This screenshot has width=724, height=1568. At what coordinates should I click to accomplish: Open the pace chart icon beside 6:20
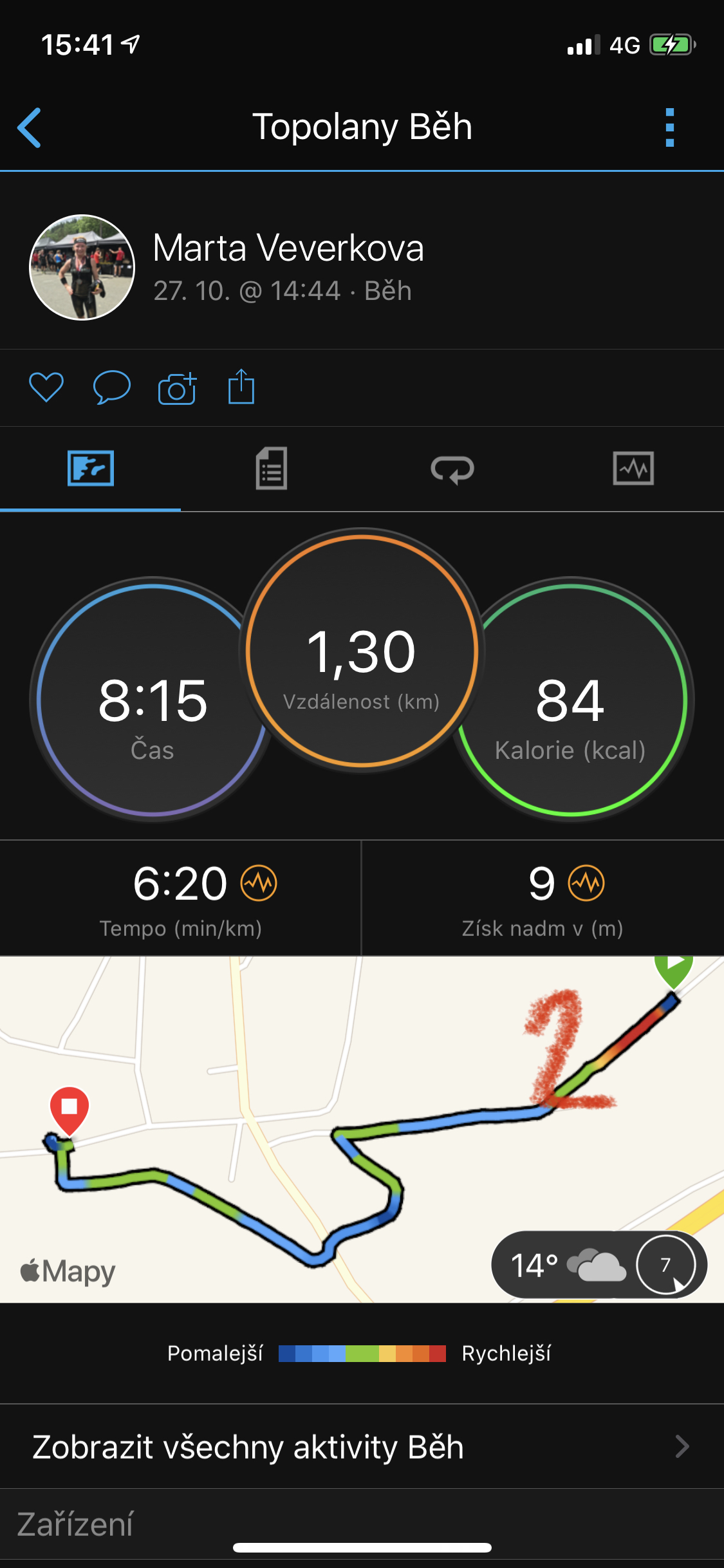tap(259, 883)
